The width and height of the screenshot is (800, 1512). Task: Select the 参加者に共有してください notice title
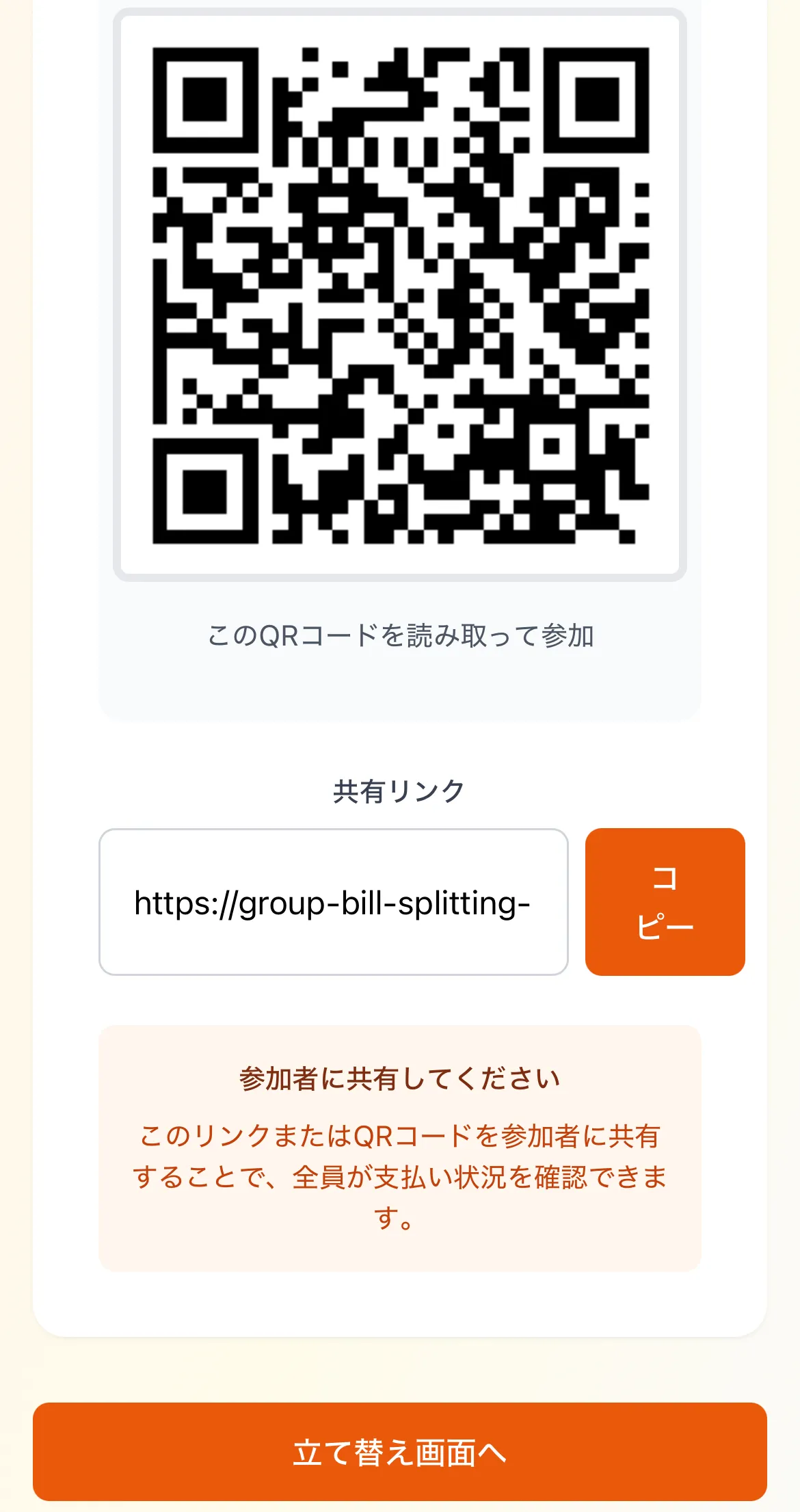pyautogui.click(x=400, y=1075)
